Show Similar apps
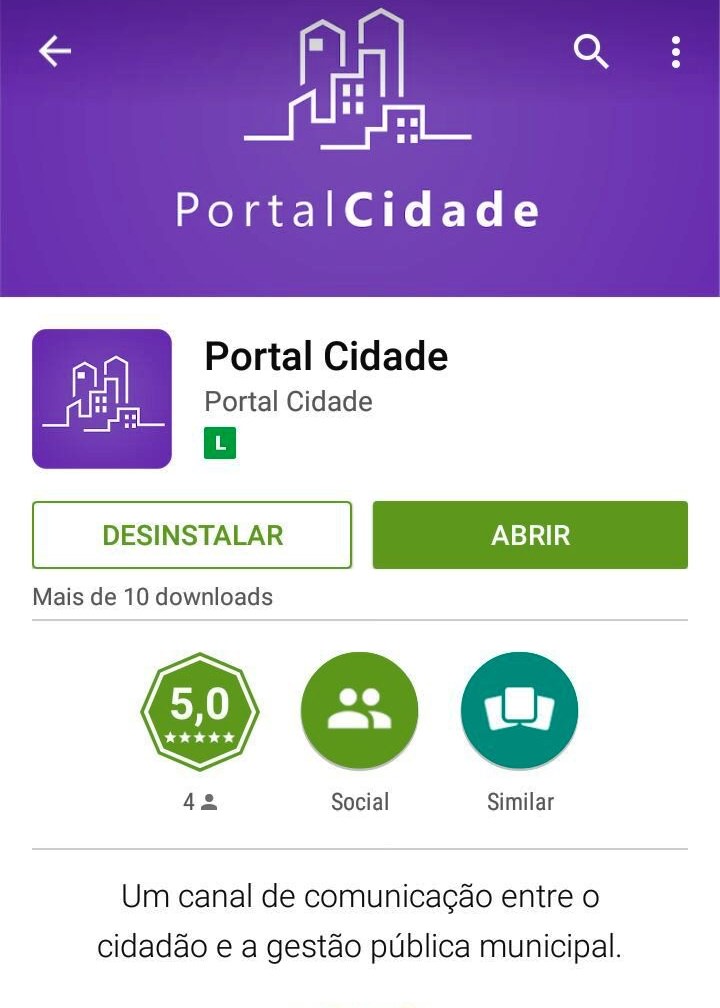This screenshot has width=720, height=1008. (520, 712)
